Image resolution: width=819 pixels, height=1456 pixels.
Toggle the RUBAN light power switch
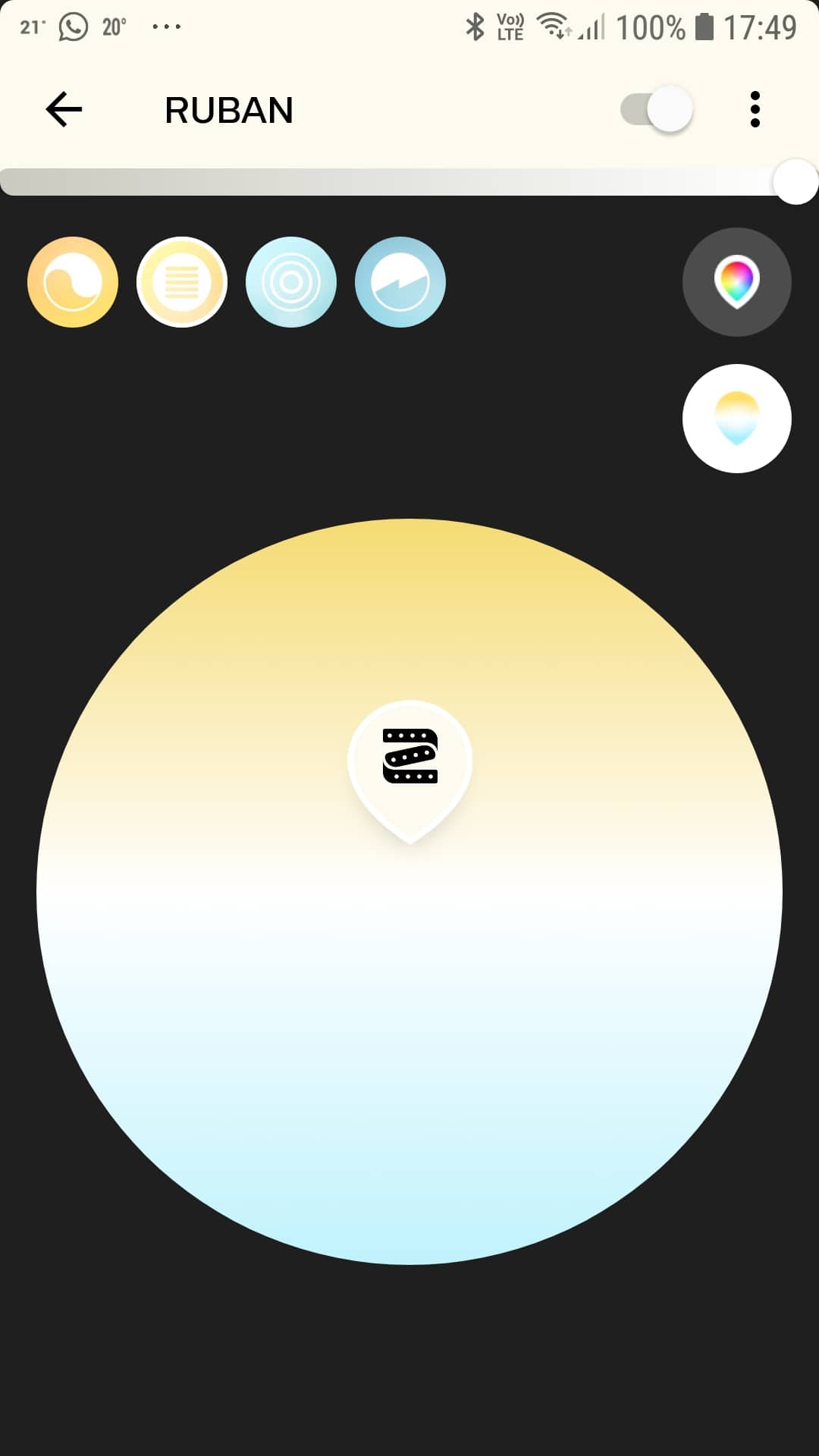pos(657,109)
